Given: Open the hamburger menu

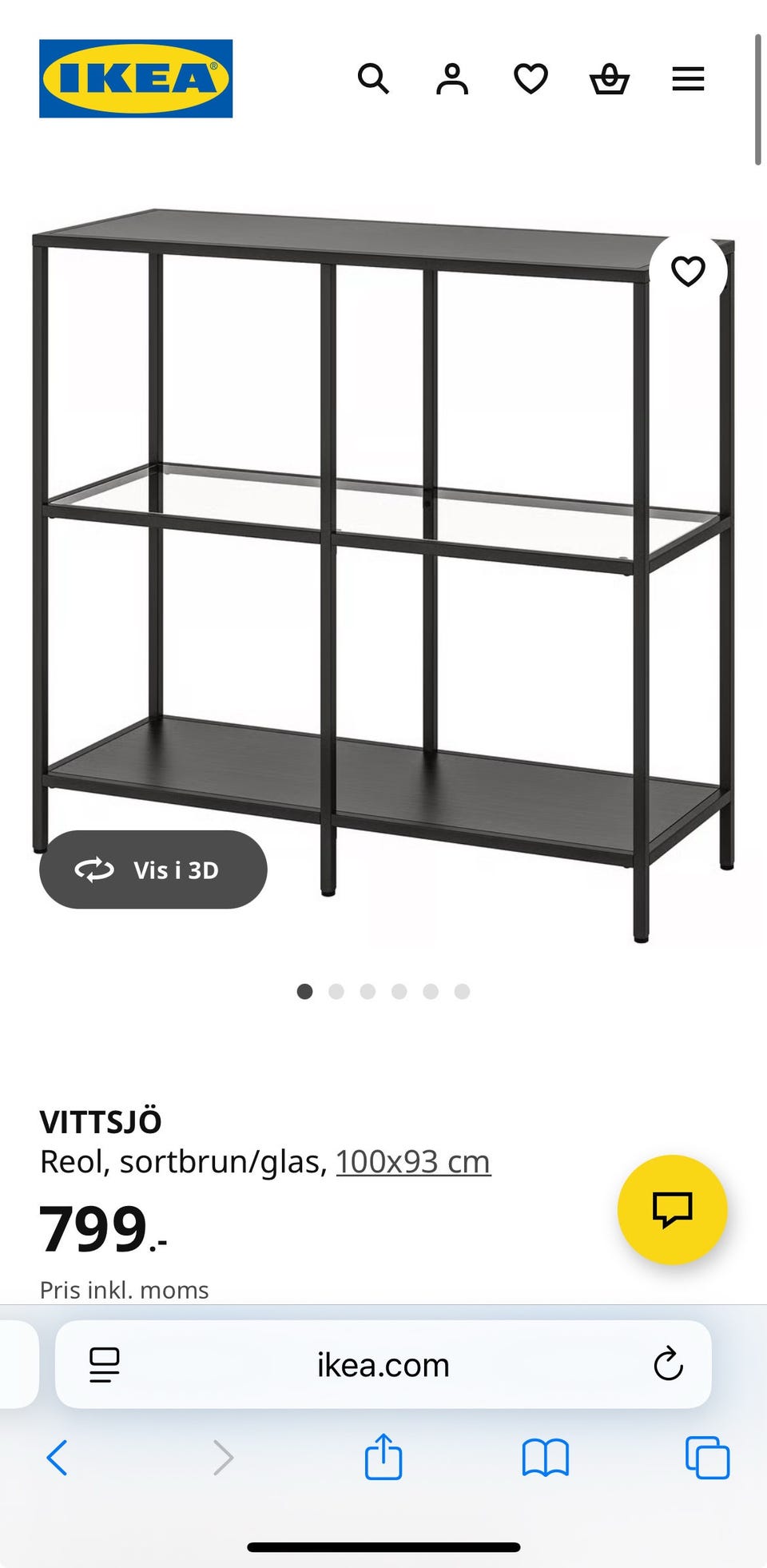Looking at the screenshot, I should 688,79.
